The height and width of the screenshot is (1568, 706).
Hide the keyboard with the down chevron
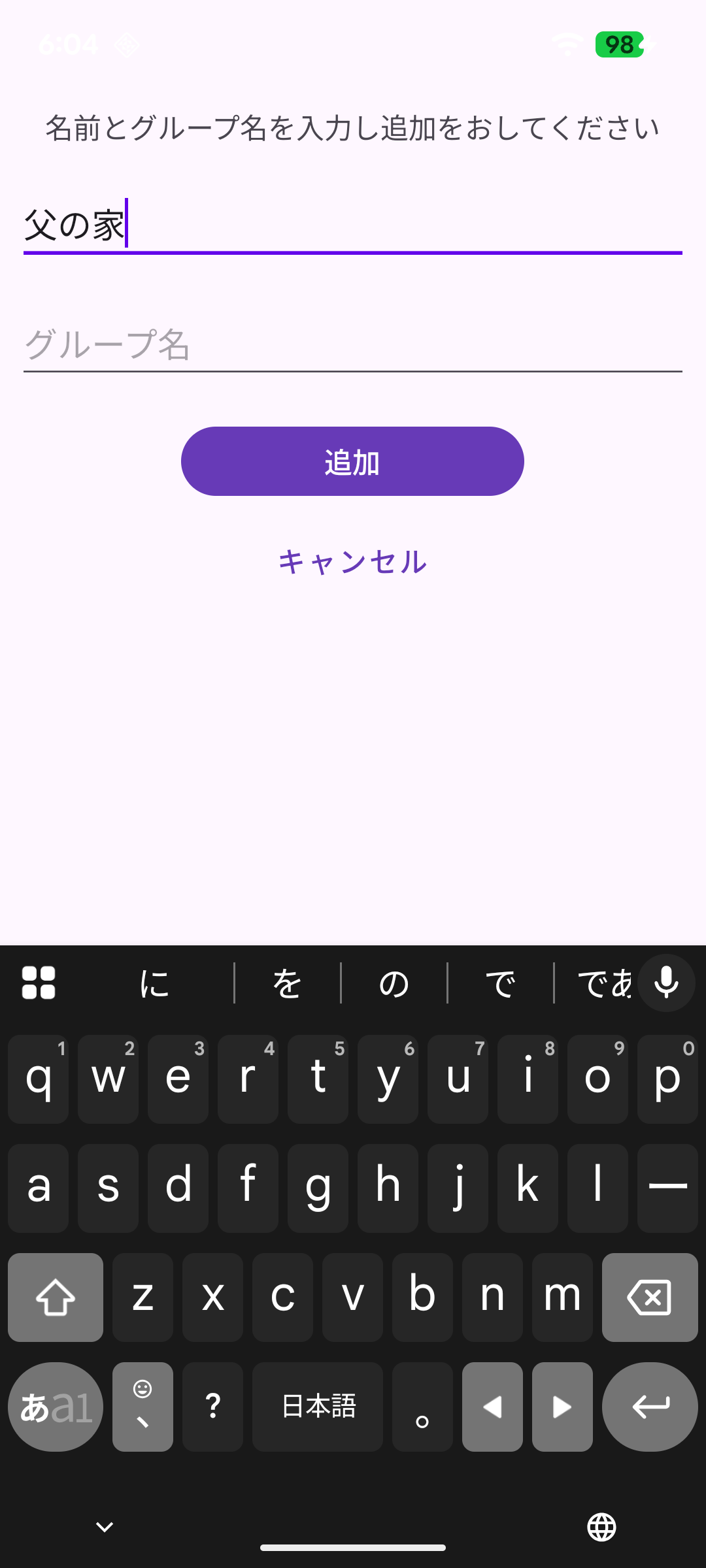click(x=105, y=1527)
